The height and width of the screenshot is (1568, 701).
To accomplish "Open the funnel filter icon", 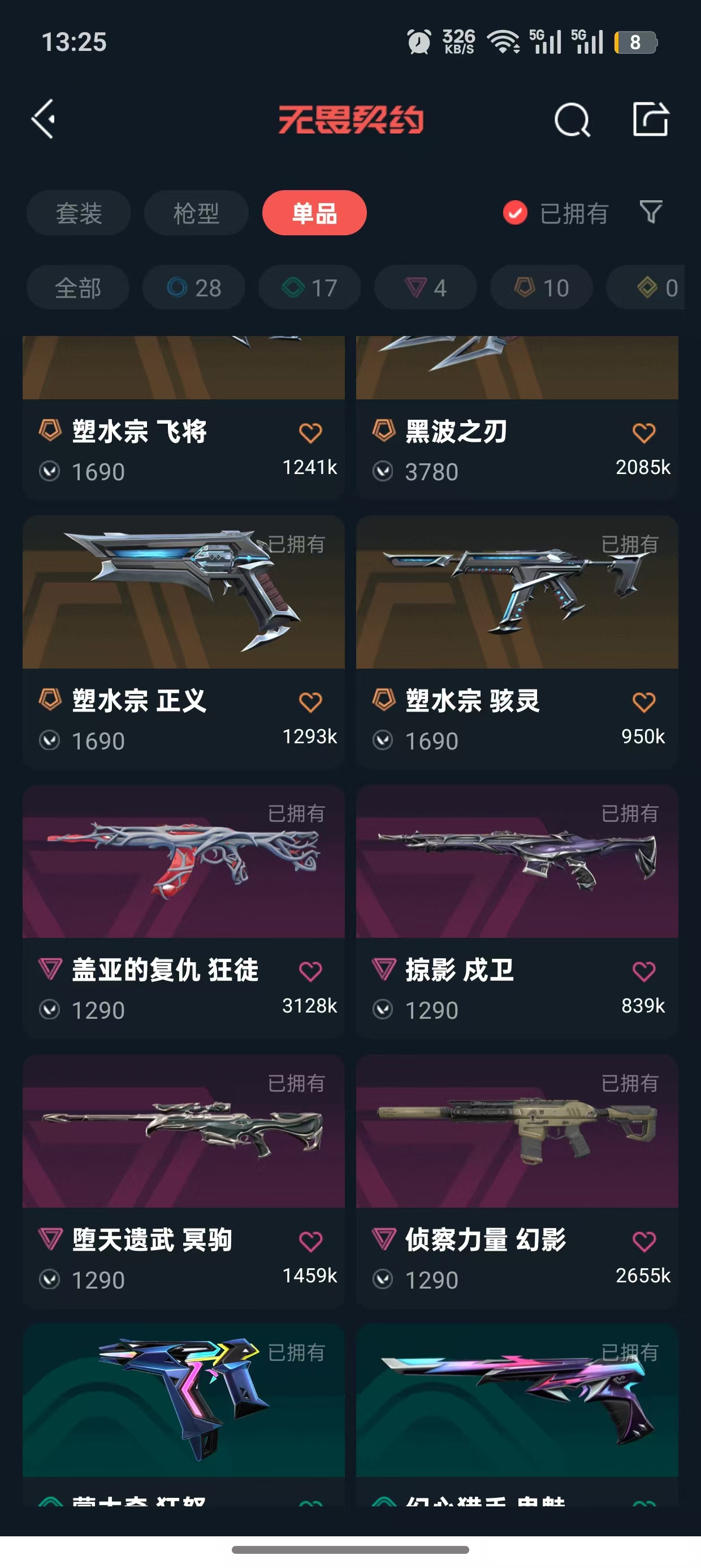I will (651, 212).
